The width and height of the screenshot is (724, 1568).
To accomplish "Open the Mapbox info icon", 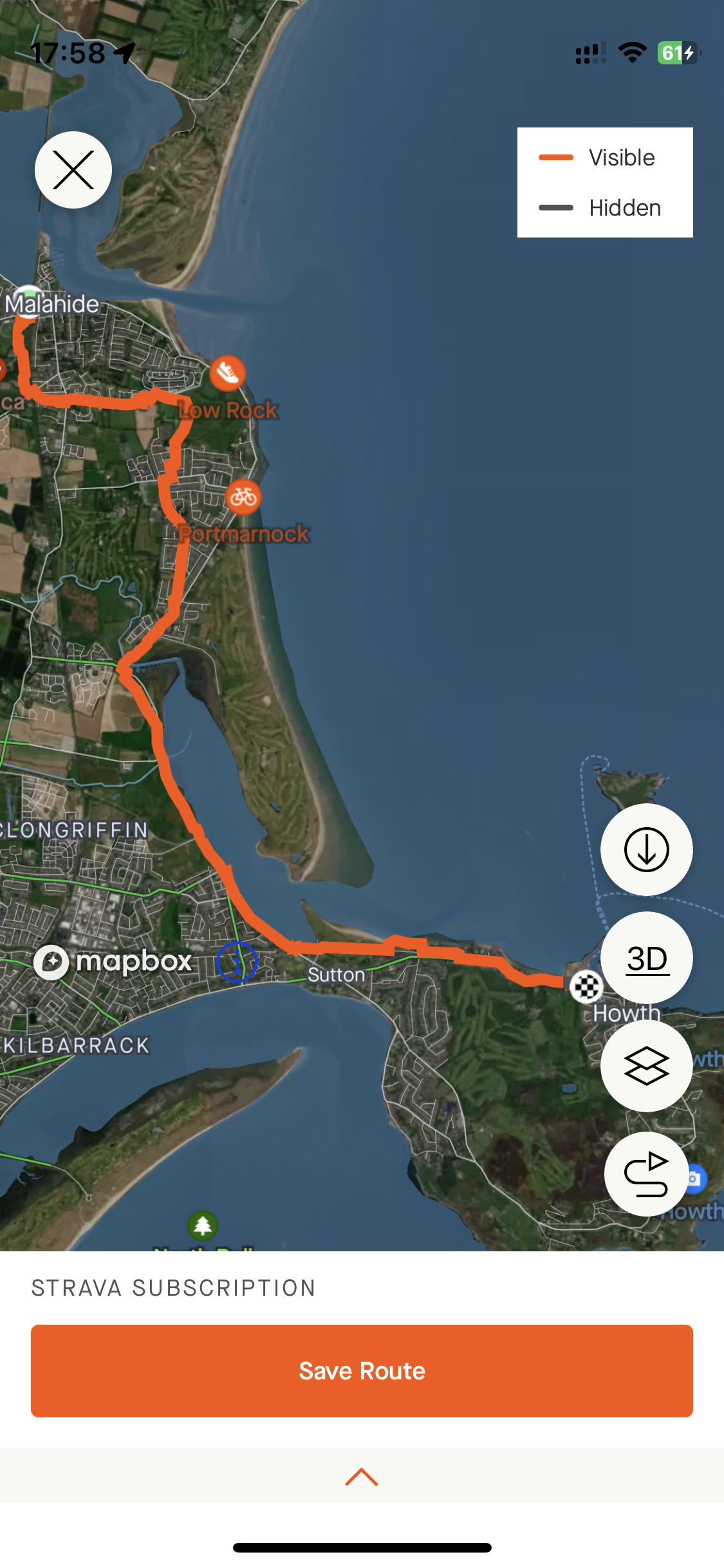I will tap(237, 962).
